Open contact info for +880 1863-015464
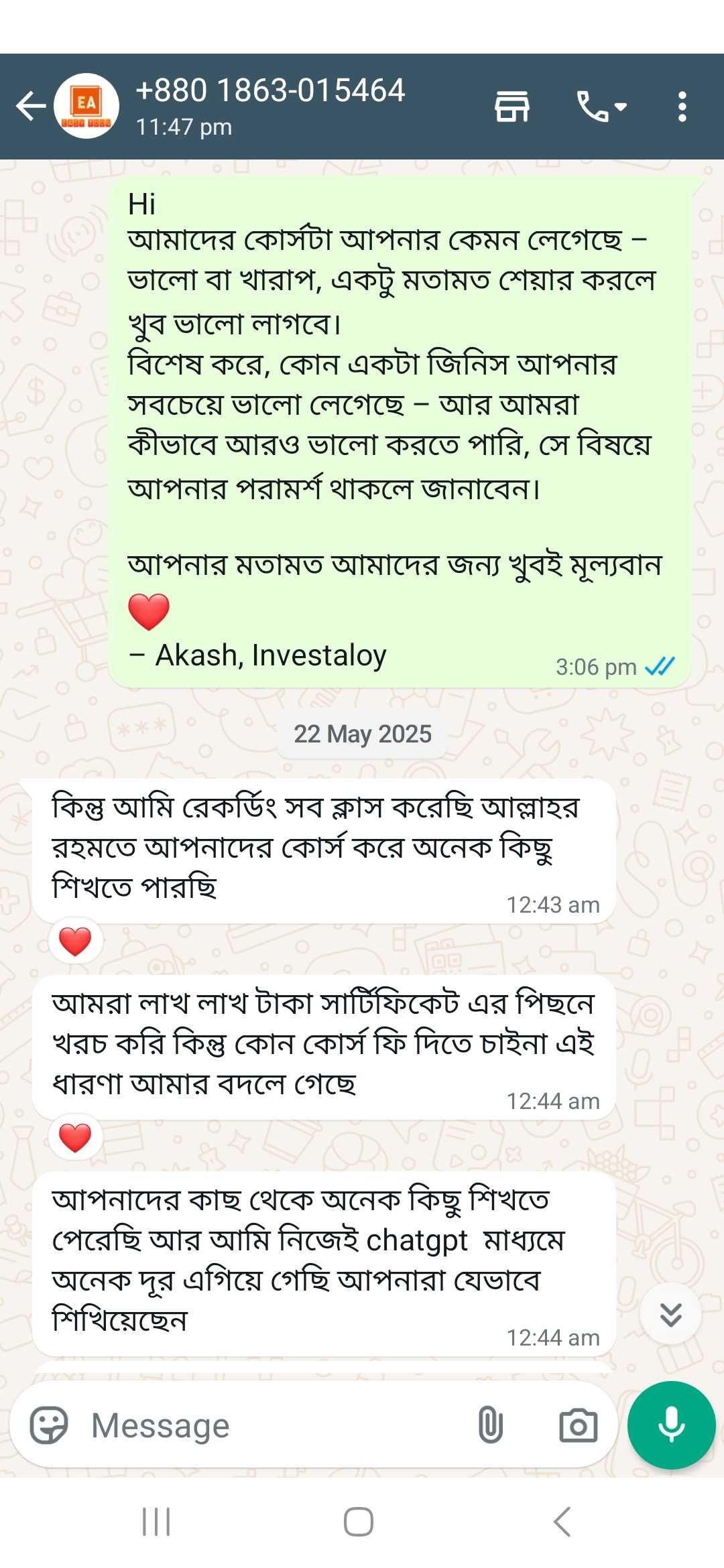724x1568 pixels. click(269, 105)
